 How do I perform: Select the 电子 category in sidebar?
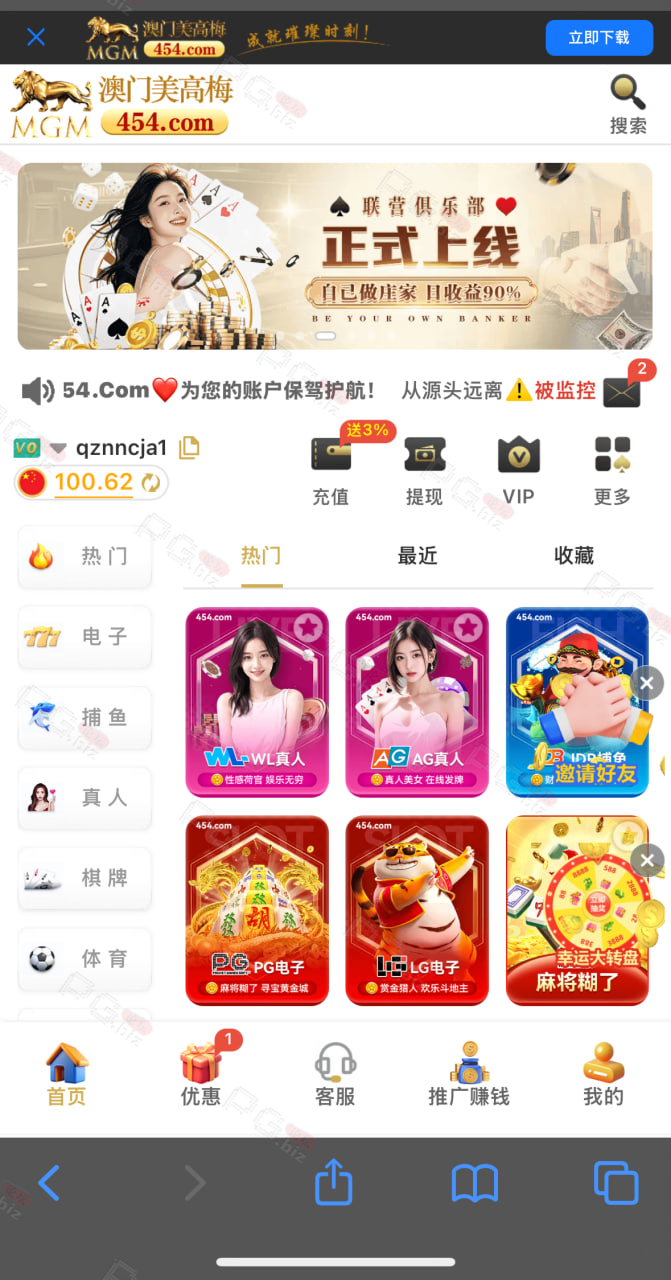(85, 637)
